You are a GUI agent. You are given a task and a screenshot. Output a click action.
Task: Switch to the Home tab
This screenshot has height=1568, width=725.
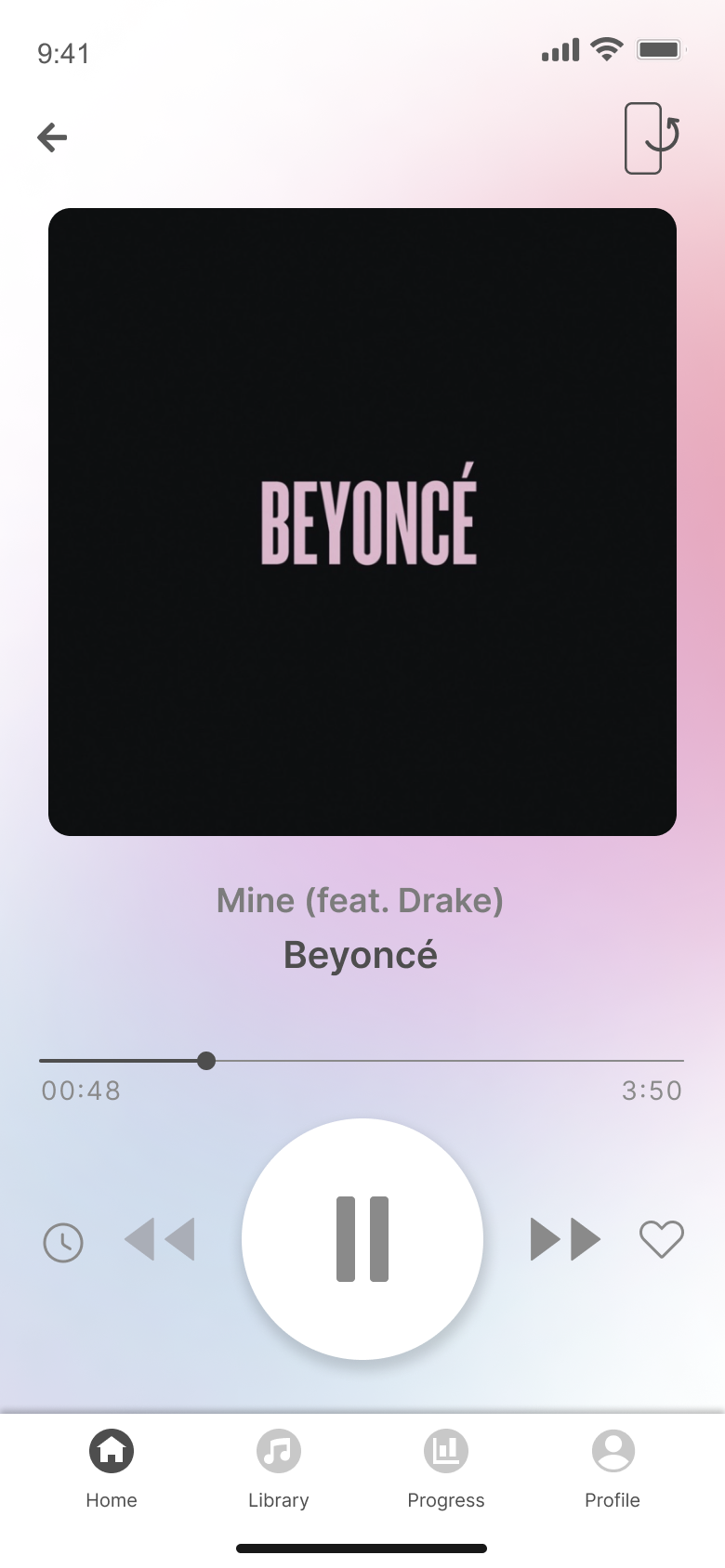pyautogui.click(x=112, y=1468)
